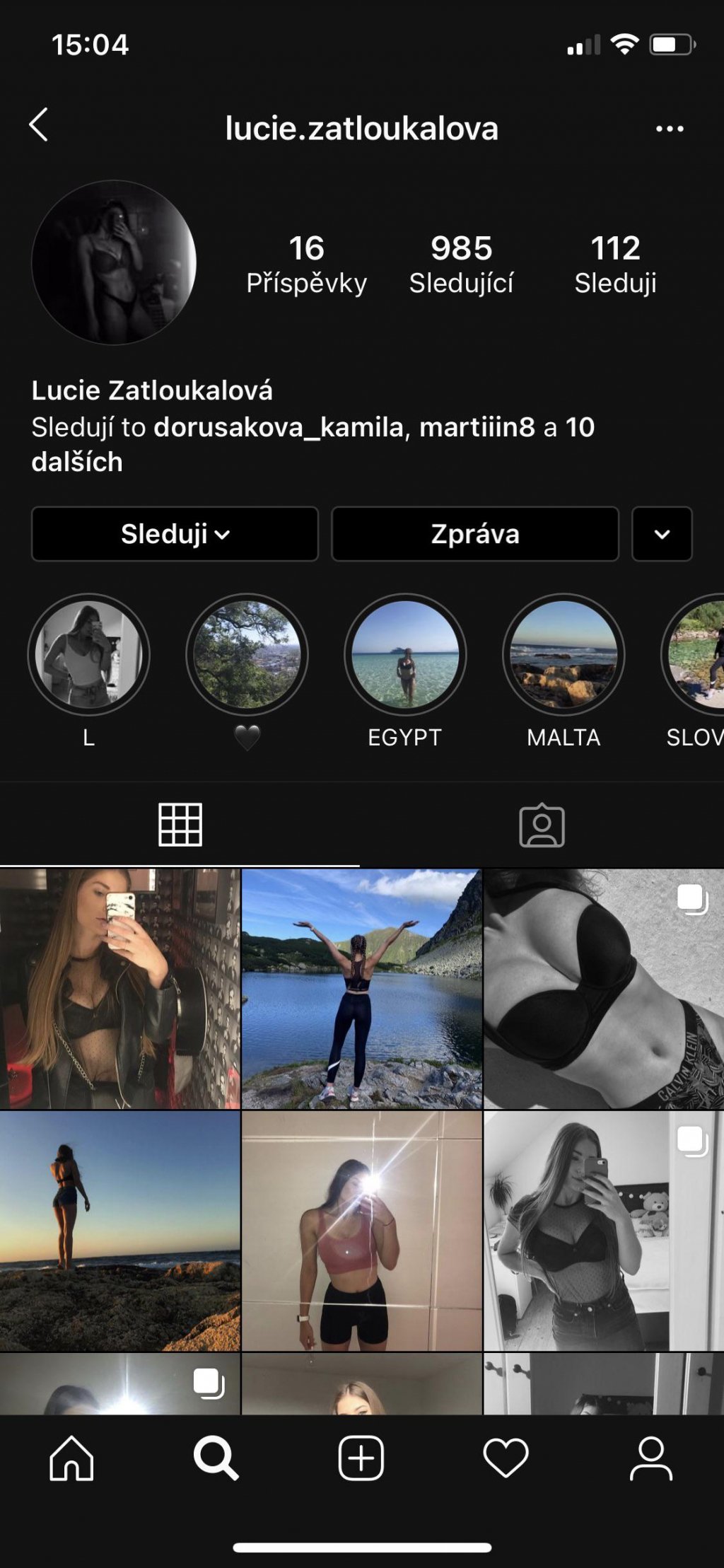Go back using the arrow
This screenshot has width=724, height=1568.
coord(39,125)
